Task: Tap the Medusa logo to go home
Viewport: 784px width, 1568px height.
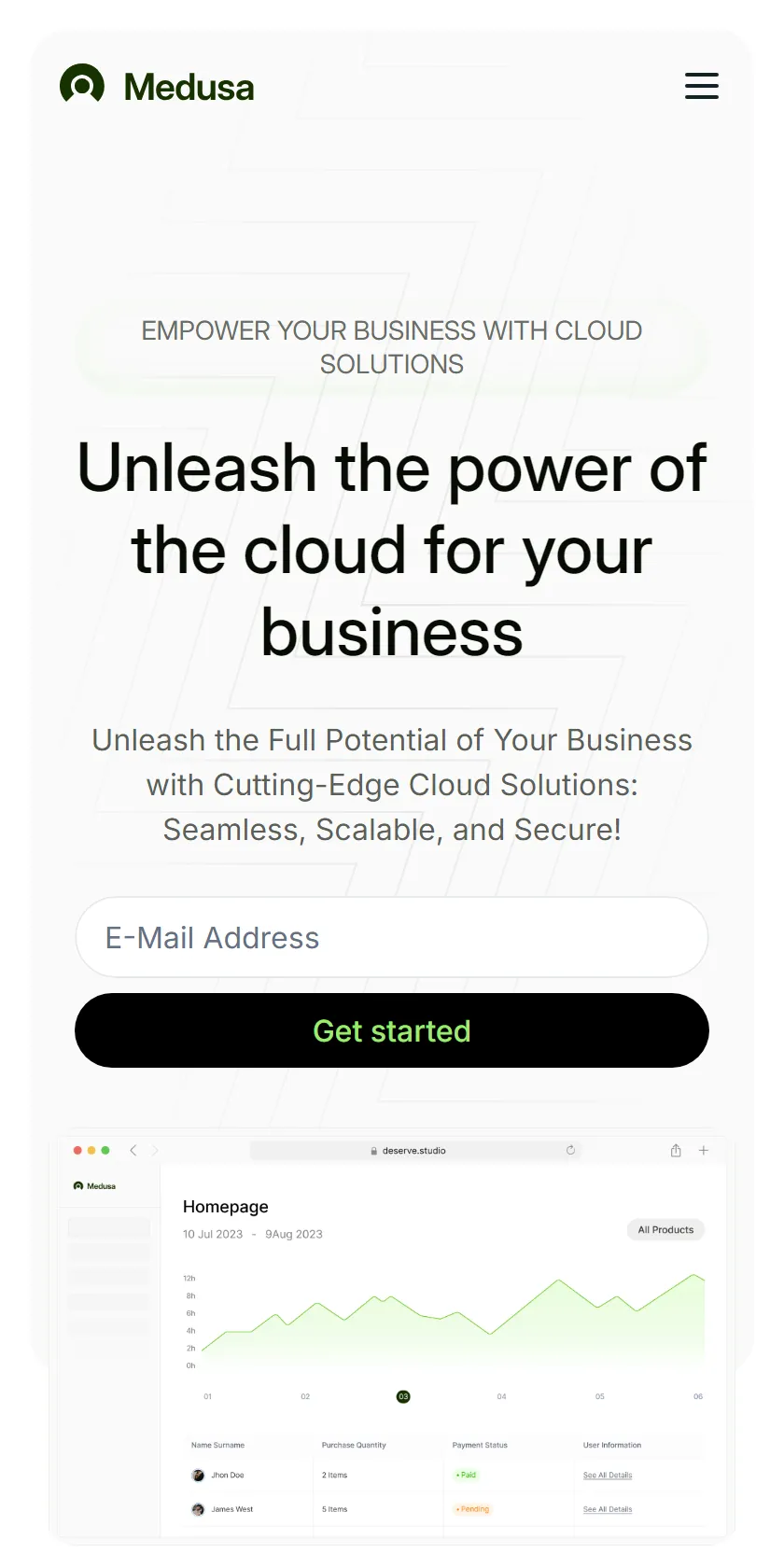Action: pos(157,86)
